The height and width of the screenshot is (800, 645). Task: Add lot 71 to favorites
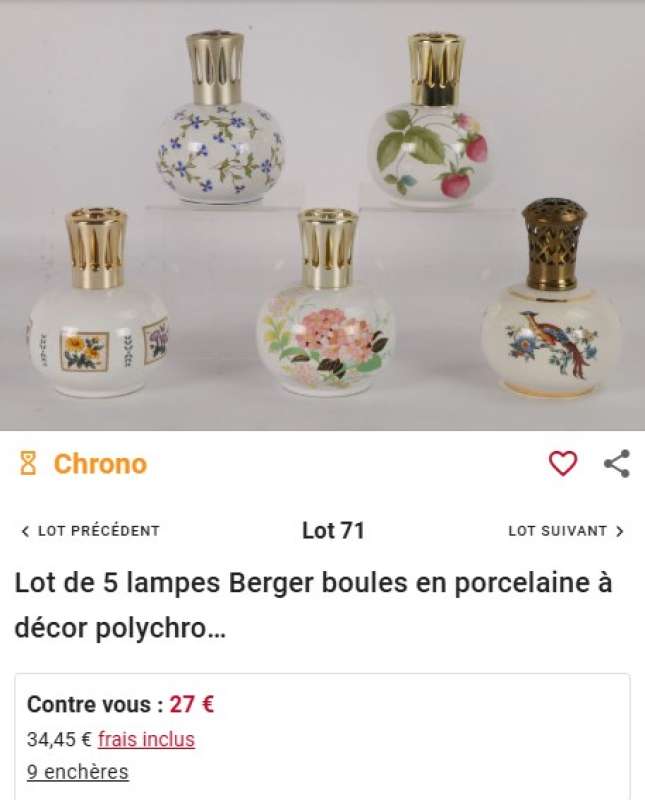click(x=563, y=463)
